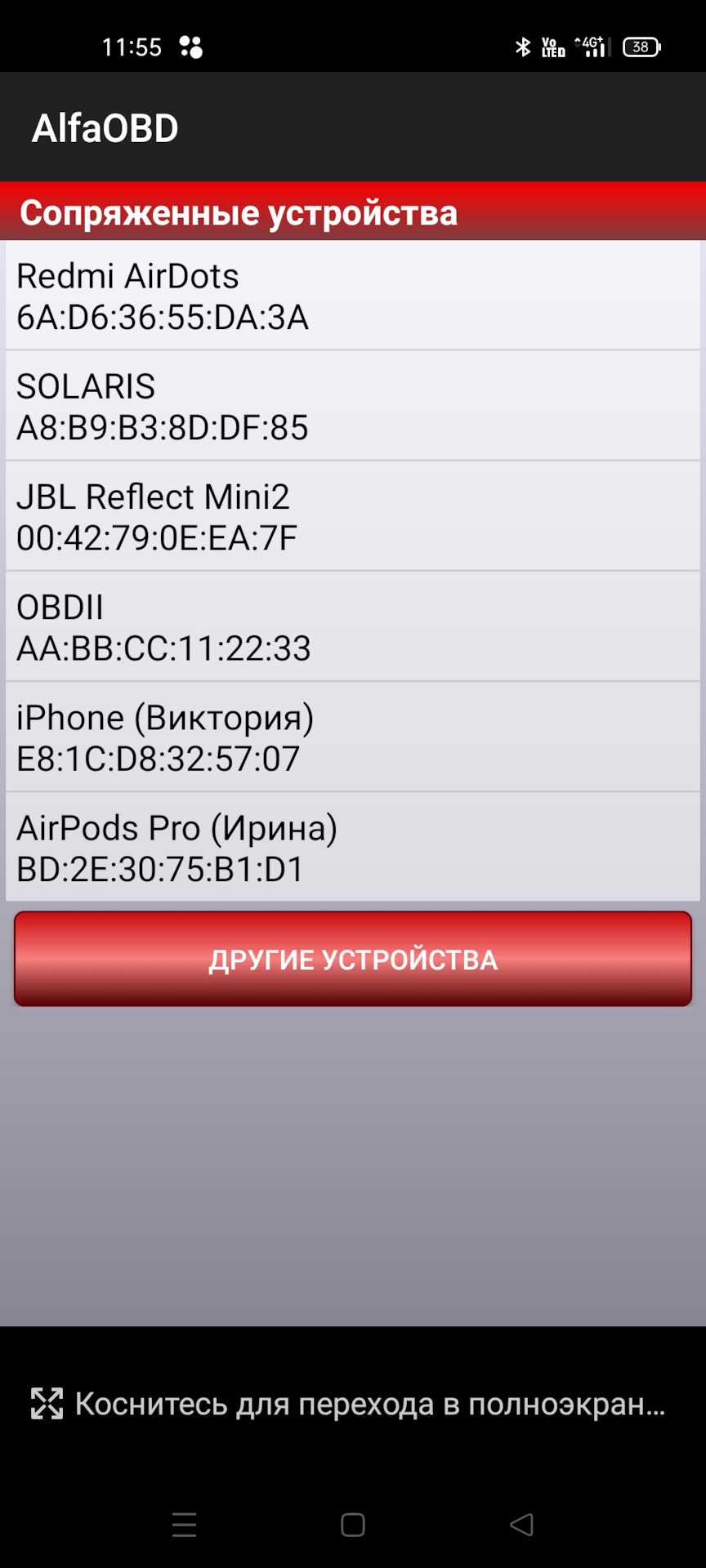Connect to the OBDII adapter
Image resolution: width=706 pixels, height=1568 pixels.
351,626
